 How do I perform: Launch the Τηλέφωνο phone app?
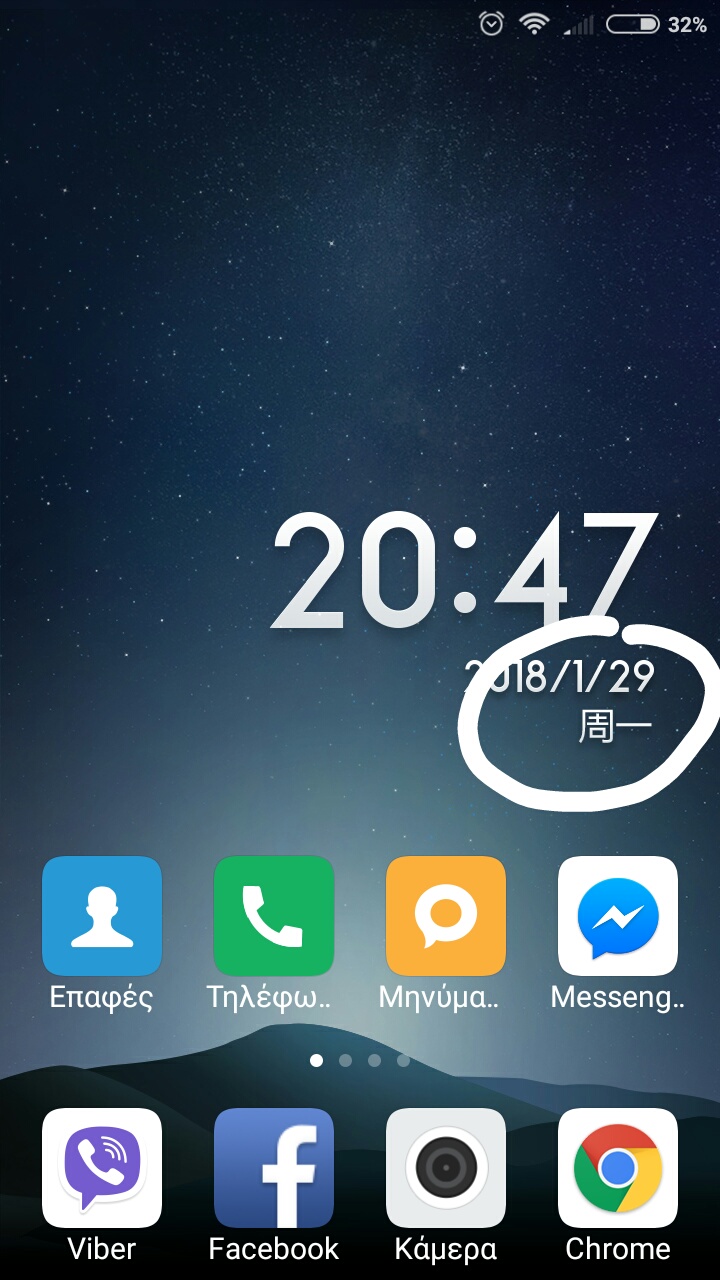[x=274, y=915]
